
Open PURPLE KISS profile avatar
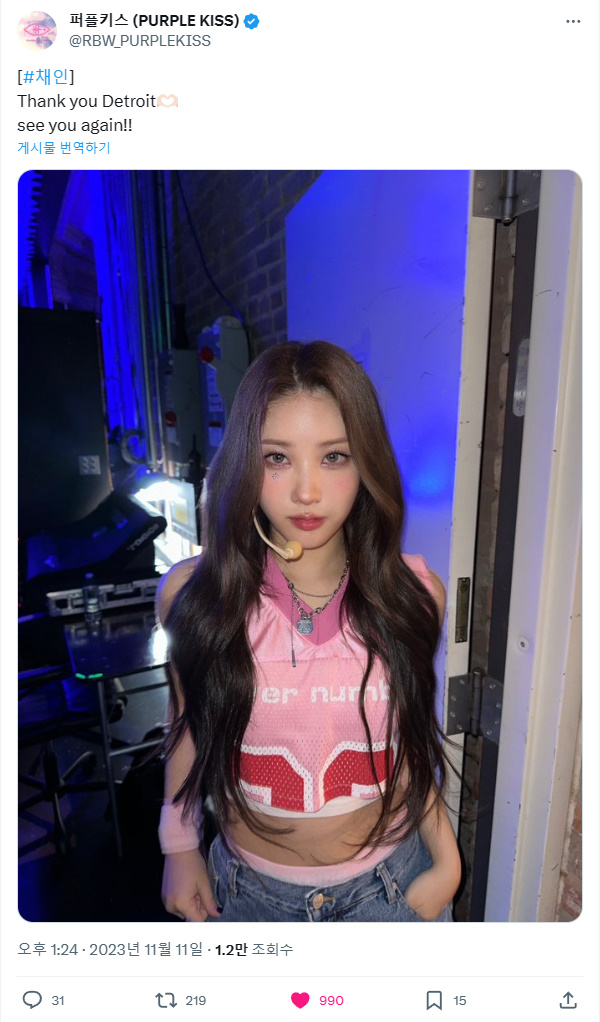click(37, 31)
